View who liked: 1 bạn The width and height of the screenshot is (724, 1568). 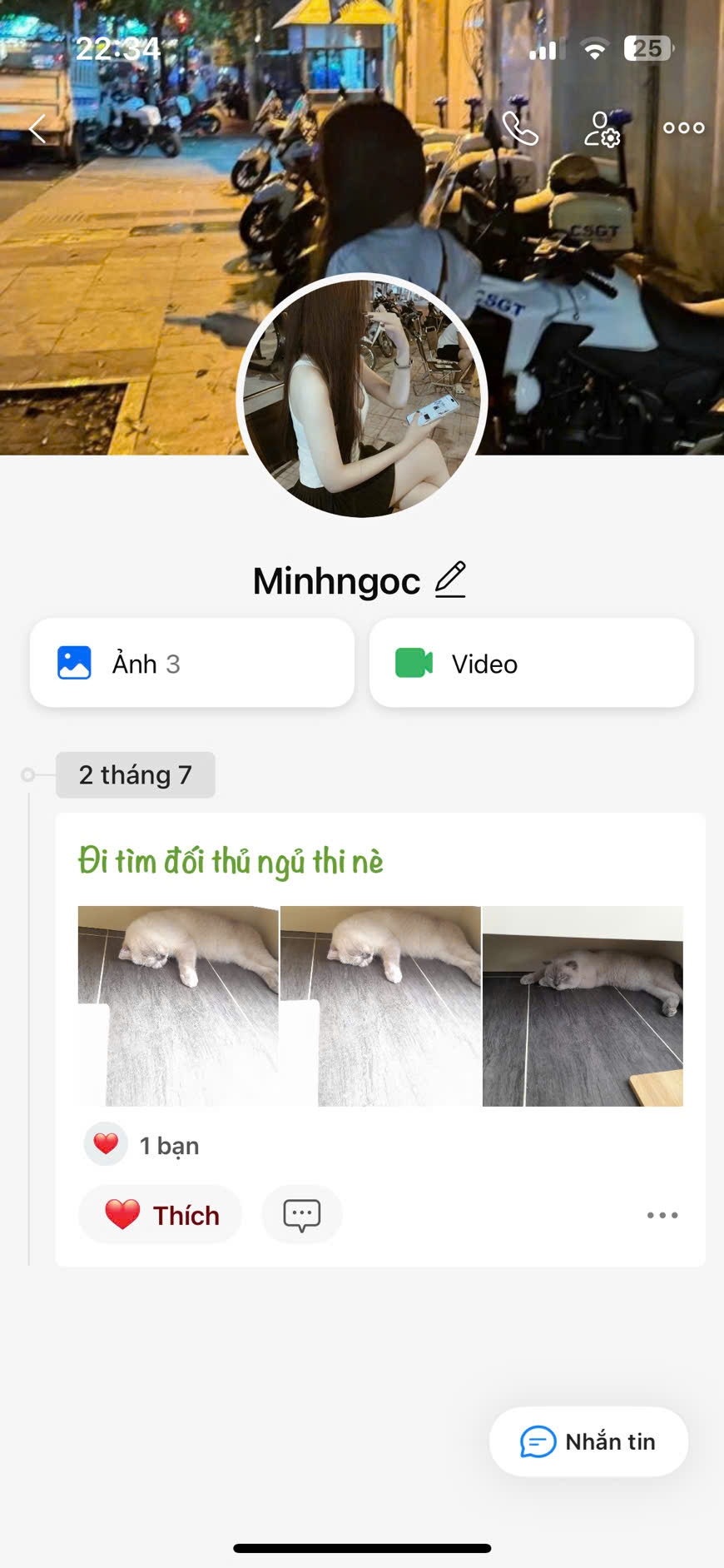pyautogui.click(x=143, y=1146)
